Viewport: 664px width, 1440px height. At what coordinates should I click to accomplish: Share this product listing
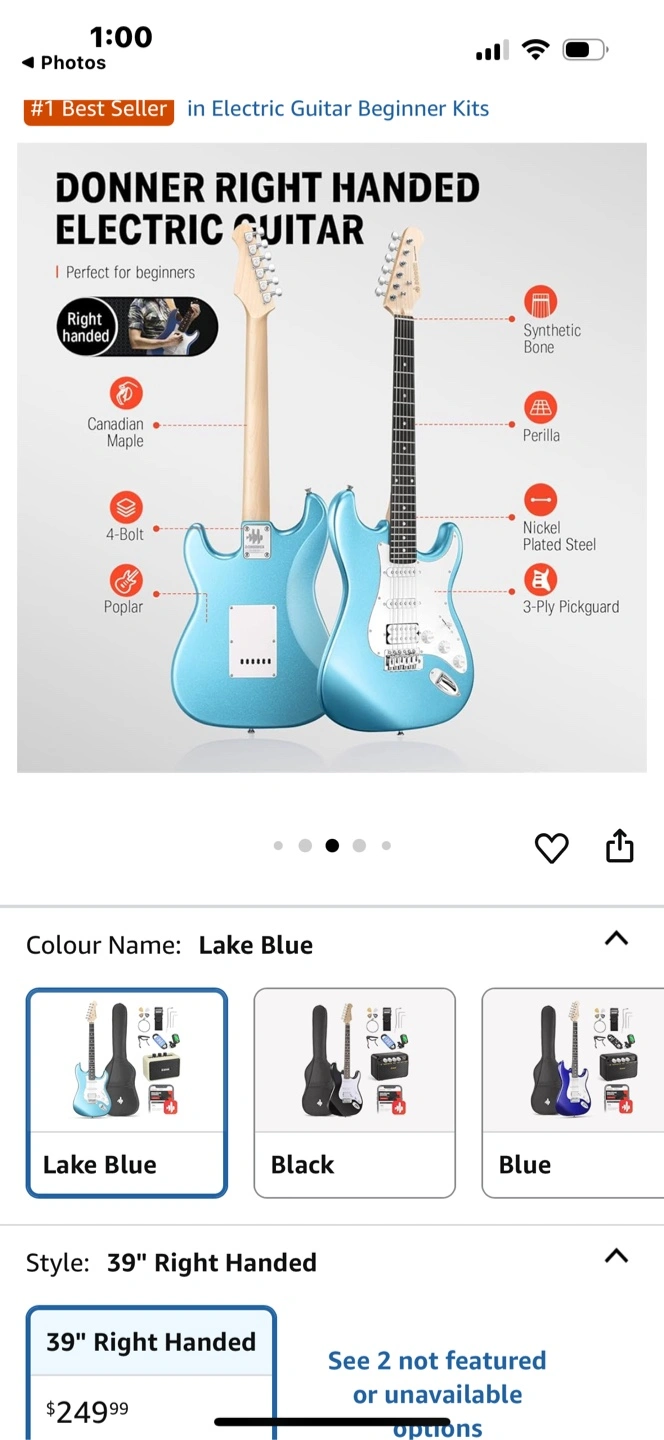click(620, 846)
